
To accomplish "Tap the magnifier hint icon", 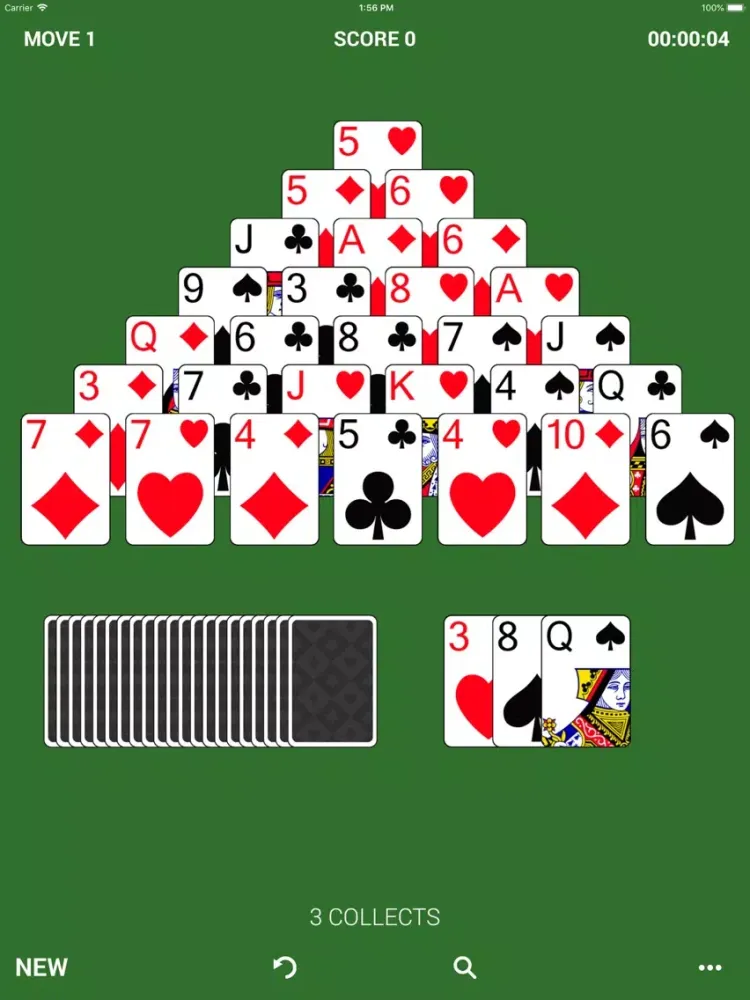I will (x=464, y=967).
